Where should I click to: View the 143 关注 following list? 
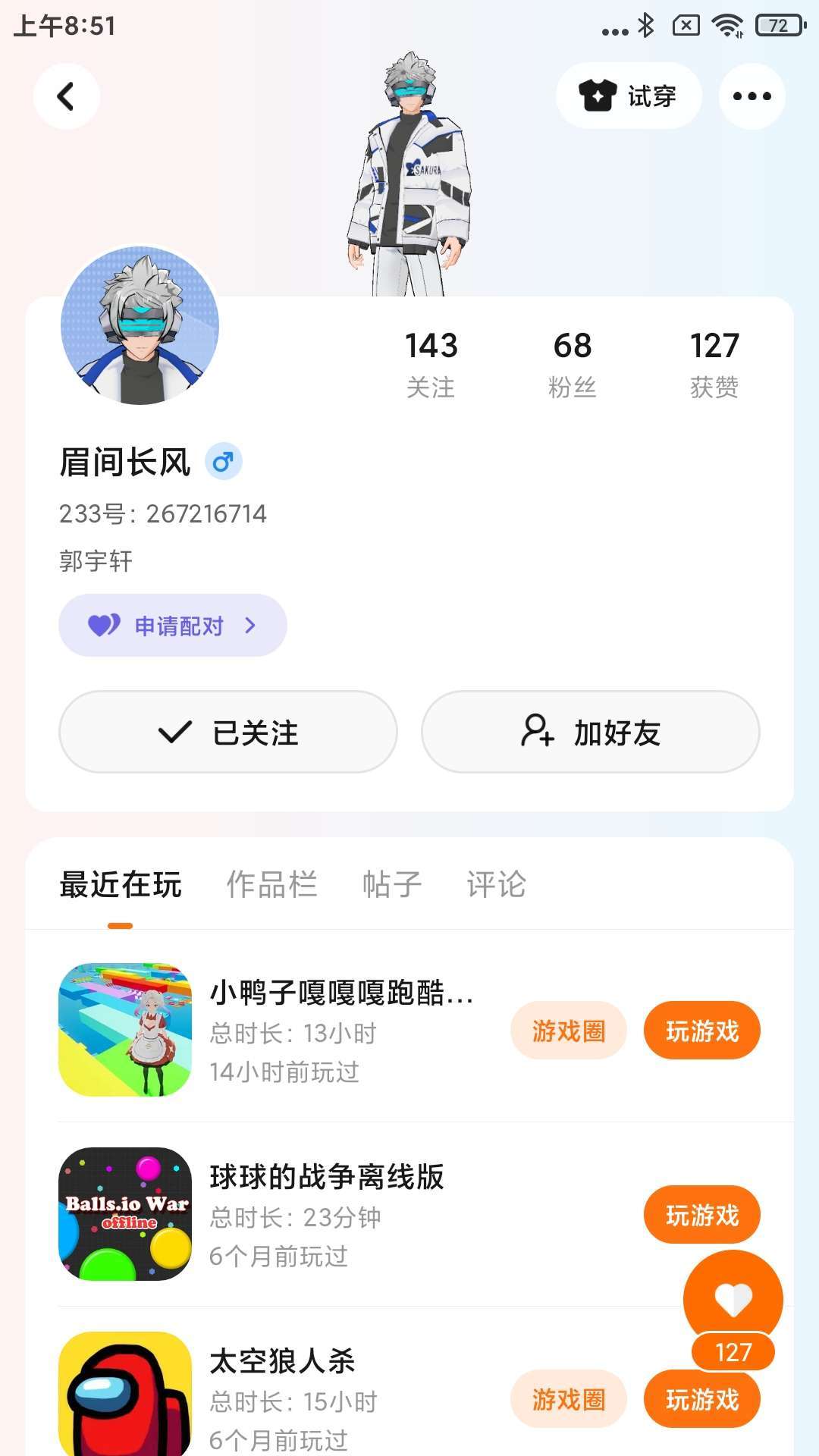tap(431, 363)
